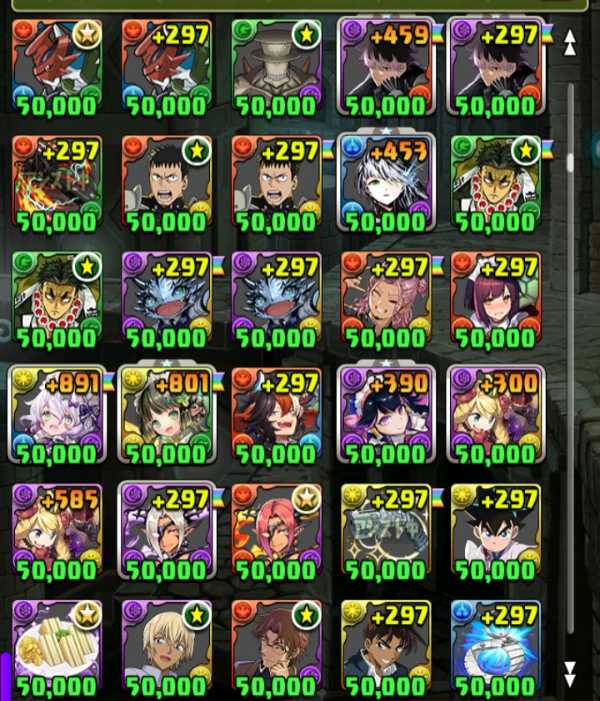This screenshot has height=701, width=600.
Task: Choose the pink-haired elf card with star
Action: (x=276, y=532)
